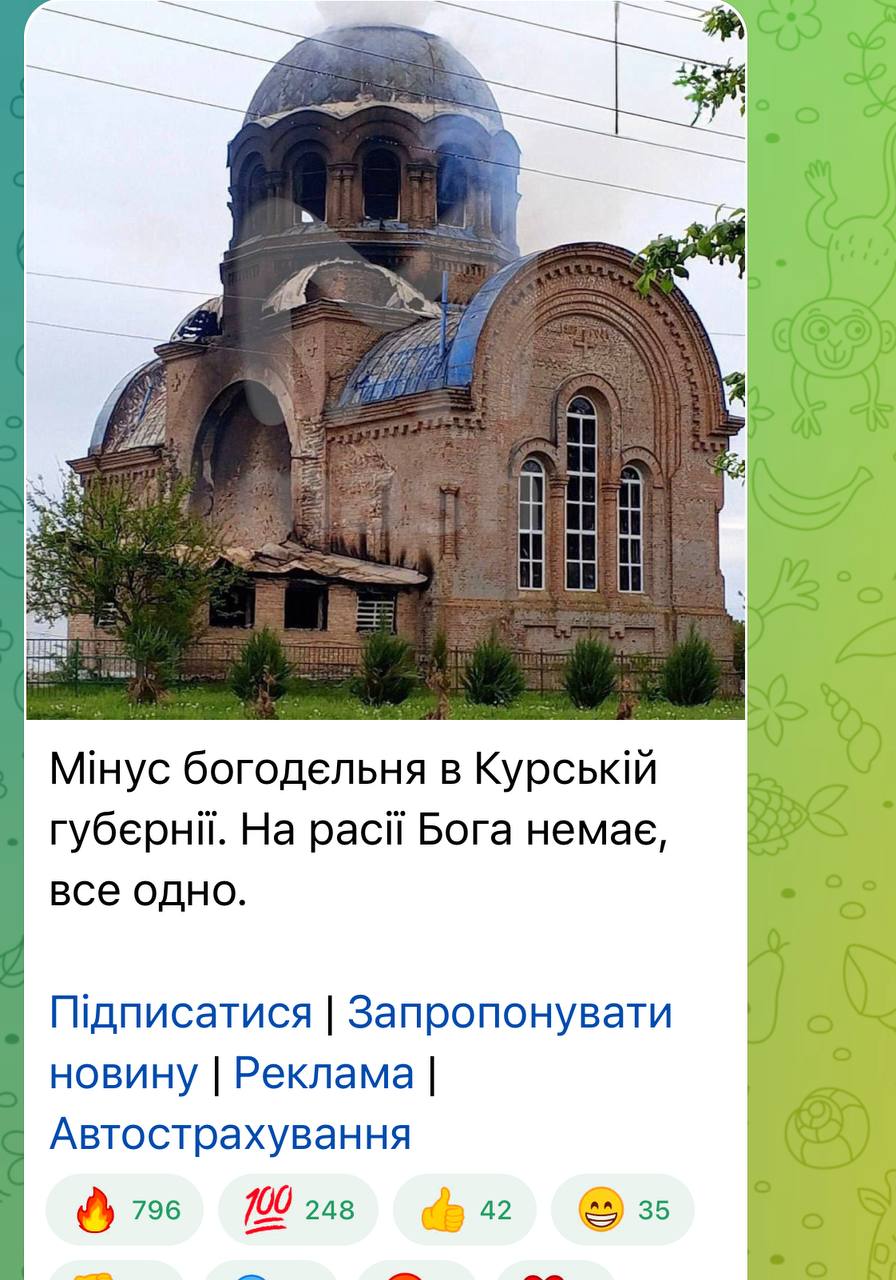Open the church photo in the post
The height and width of the screenshot is (1280, 896).
[x=385, y=360]
